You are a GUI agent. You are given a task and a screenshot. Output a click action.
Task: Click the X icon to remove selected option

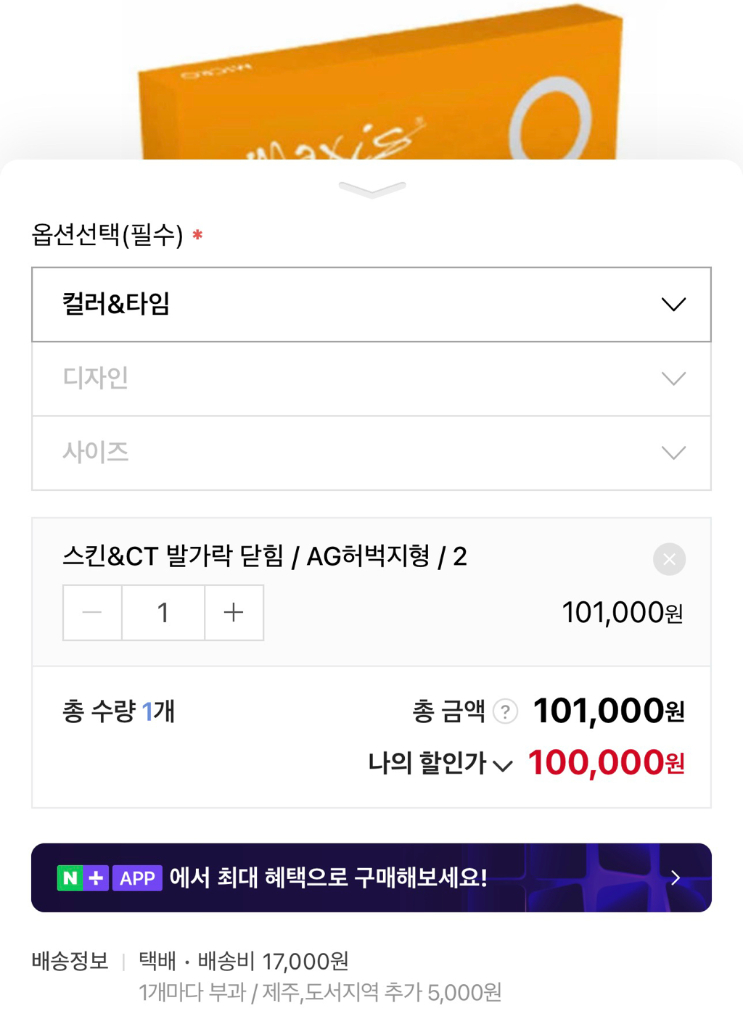pos(669,559)
